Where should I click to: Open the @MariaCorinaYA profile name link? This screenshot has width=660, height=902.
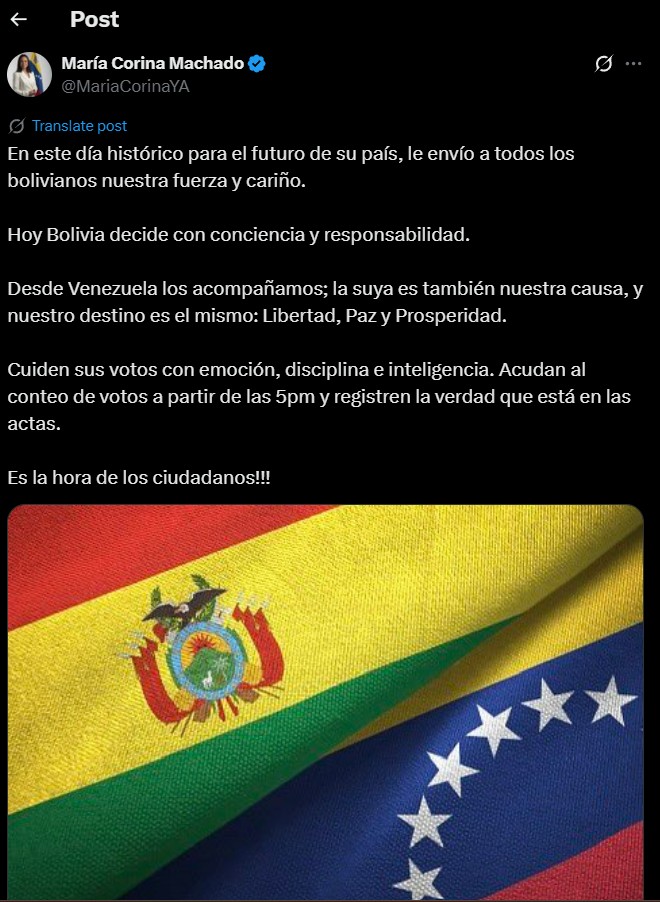tap(125, 86)
